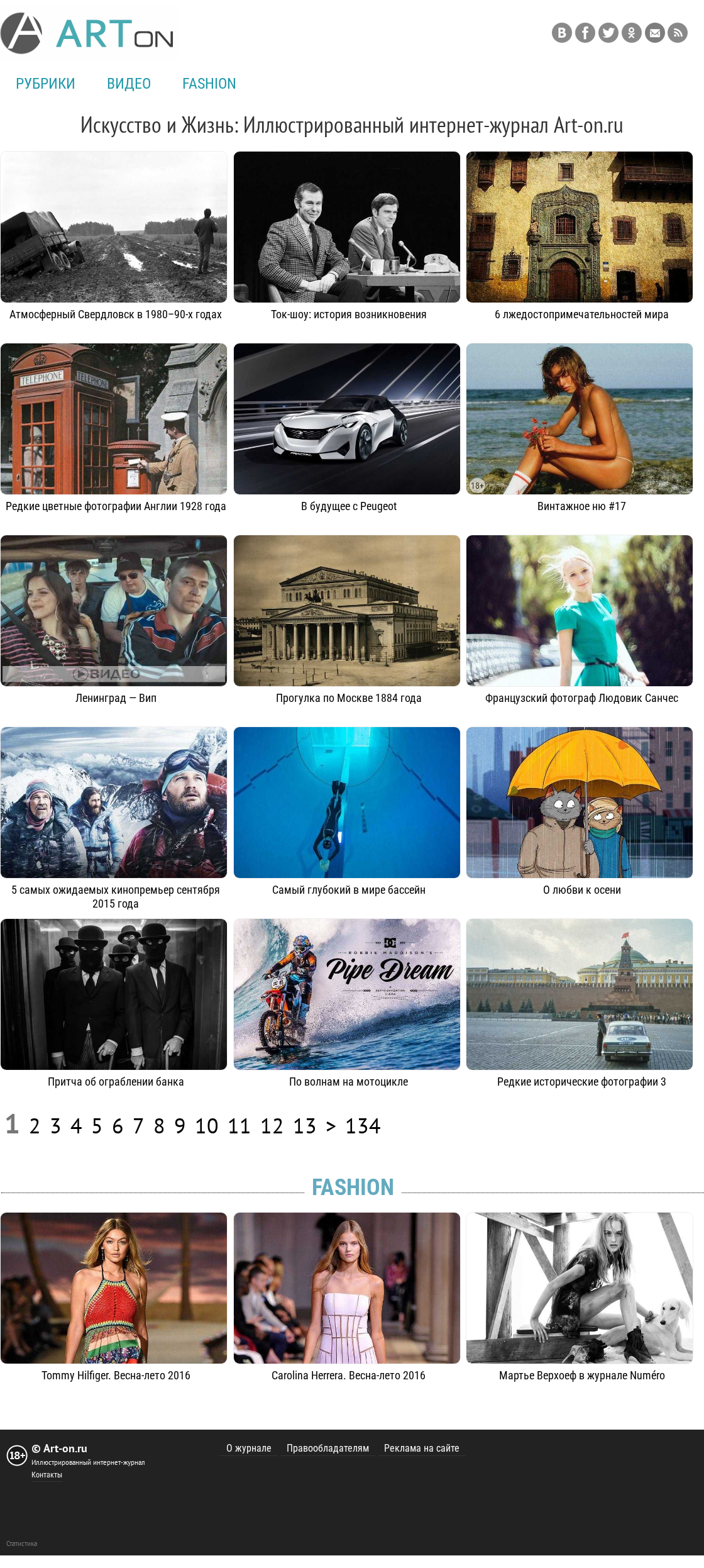
Task: Open the О журнале footer link
Action: pos(249,1448)
